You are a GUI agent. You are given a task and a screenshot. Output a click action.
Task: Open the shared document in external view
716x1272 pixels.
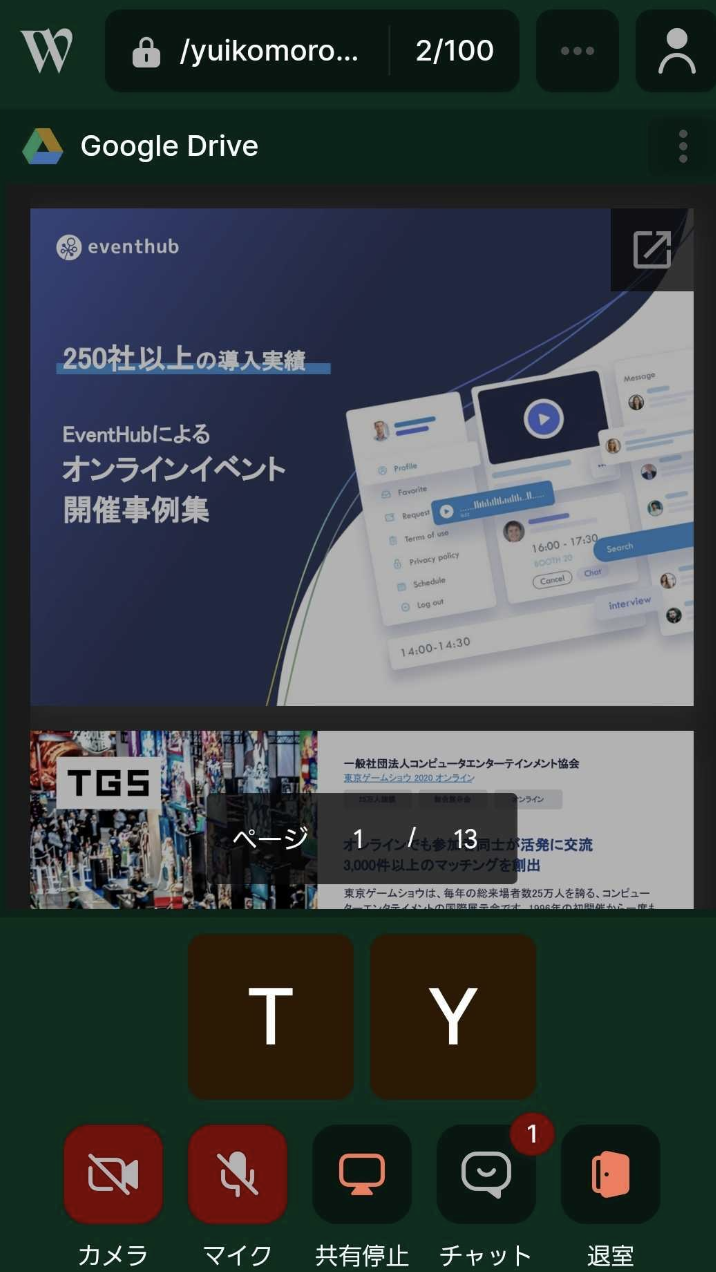pyautogui.click(x=652, y=249)
